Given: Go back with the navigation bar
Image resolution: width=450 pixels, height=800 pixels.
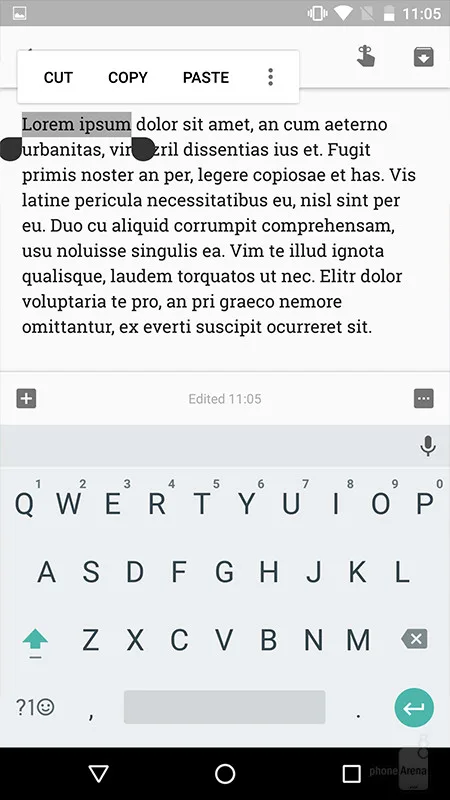Looking at the screenshot, I should [98, 773].
